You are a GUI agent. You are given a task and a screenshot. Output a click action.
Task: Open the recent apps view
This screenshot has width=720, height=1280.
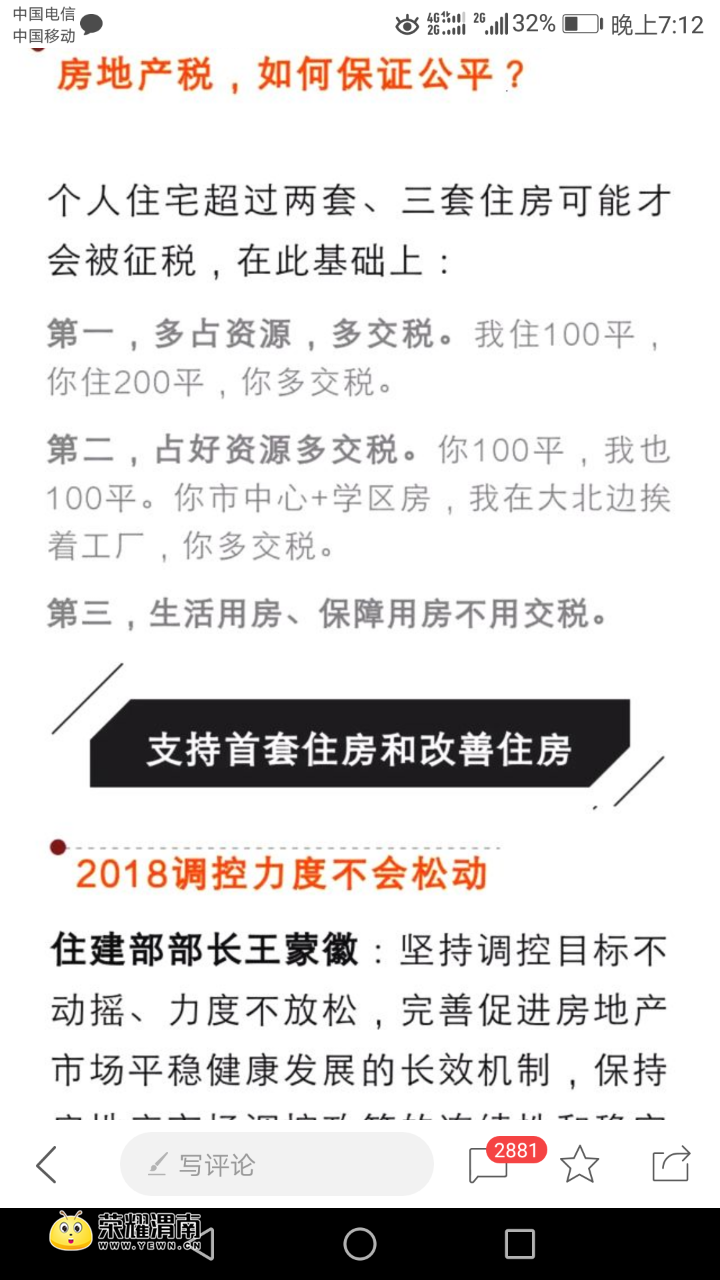pyautogui.click(x=519, y=1244)
